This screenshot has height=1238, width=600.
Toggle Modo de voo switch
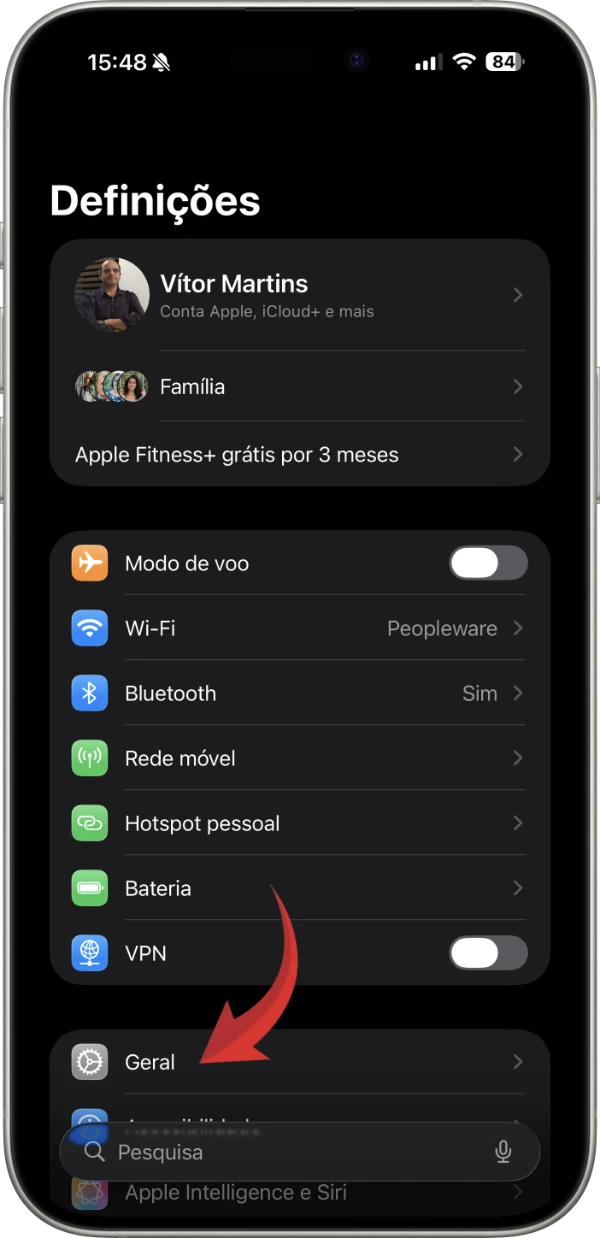tap(488, 564)
